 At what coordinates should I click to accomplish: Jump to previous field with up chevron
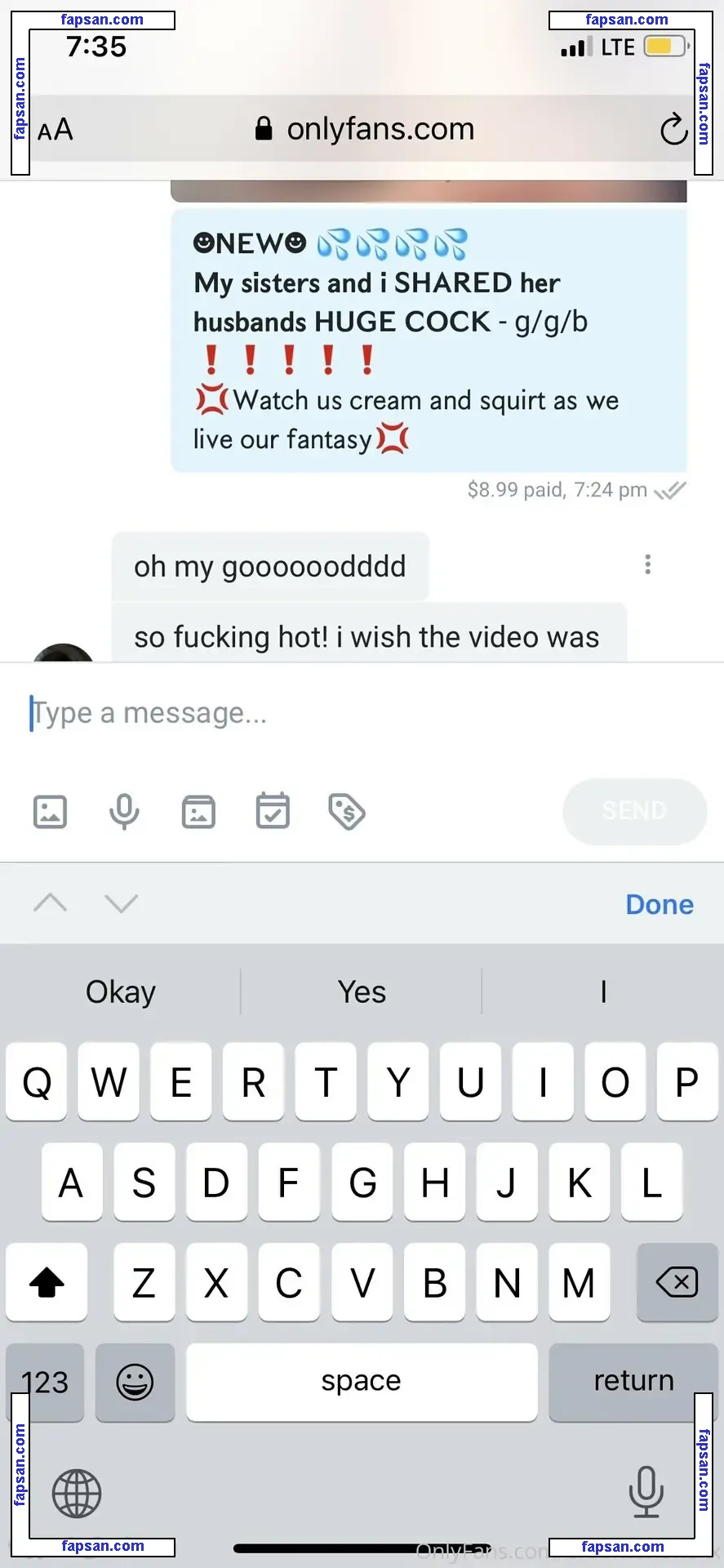[51, 903]
